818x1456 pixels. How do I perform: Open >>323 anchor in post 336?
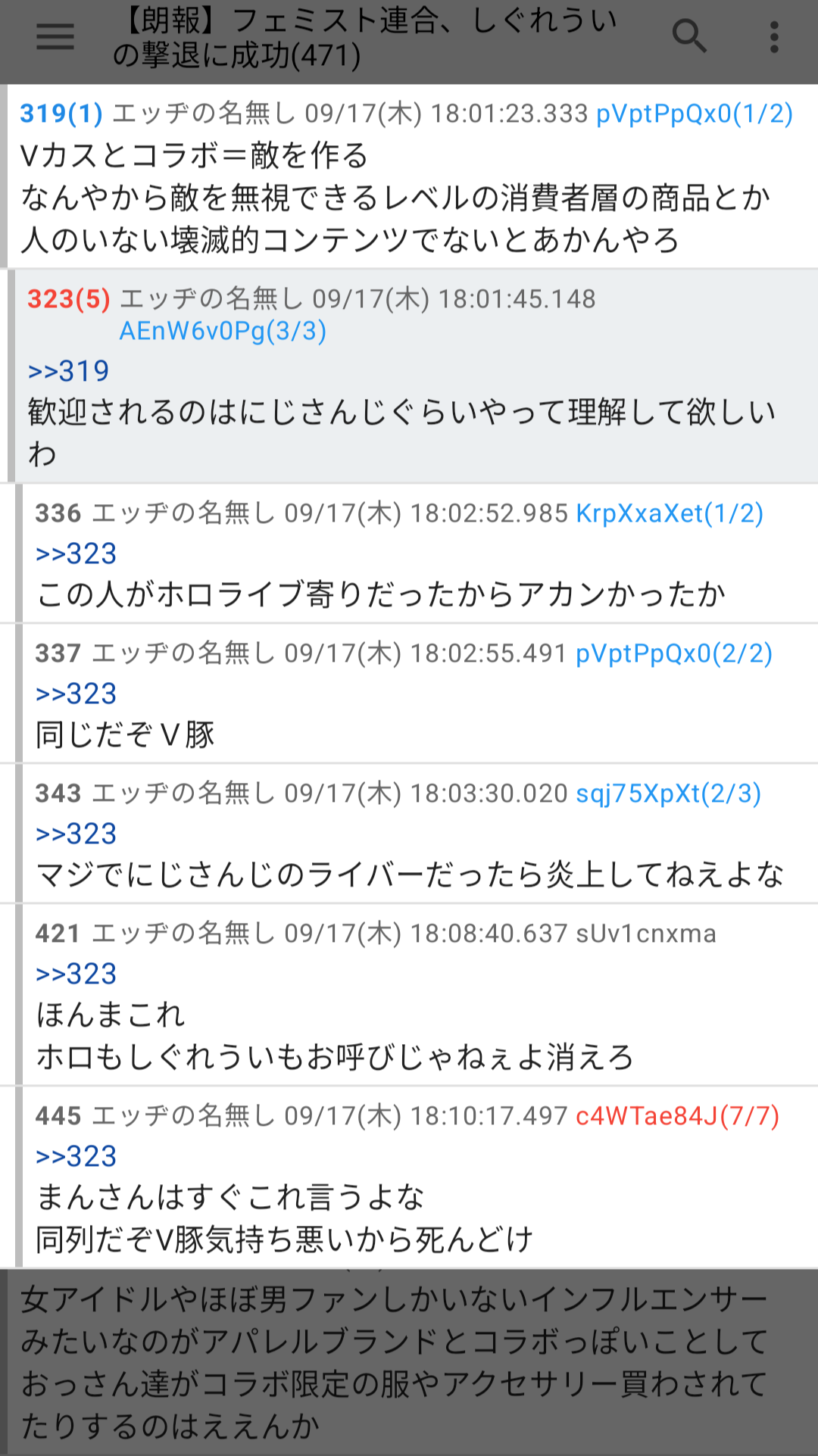[x=76, y=553]
